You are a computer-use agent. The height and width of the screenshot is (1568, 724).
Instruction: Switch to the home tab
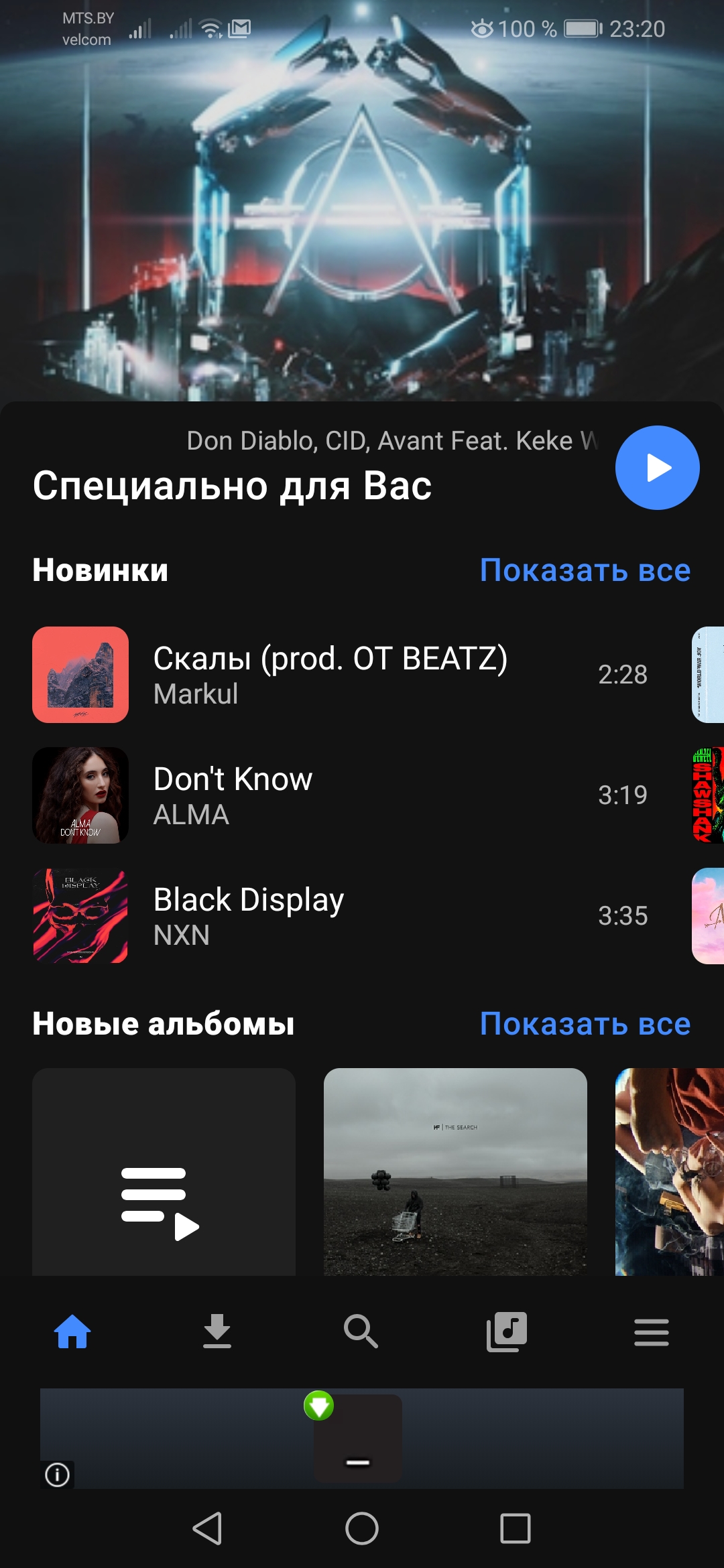(72, 1331)
